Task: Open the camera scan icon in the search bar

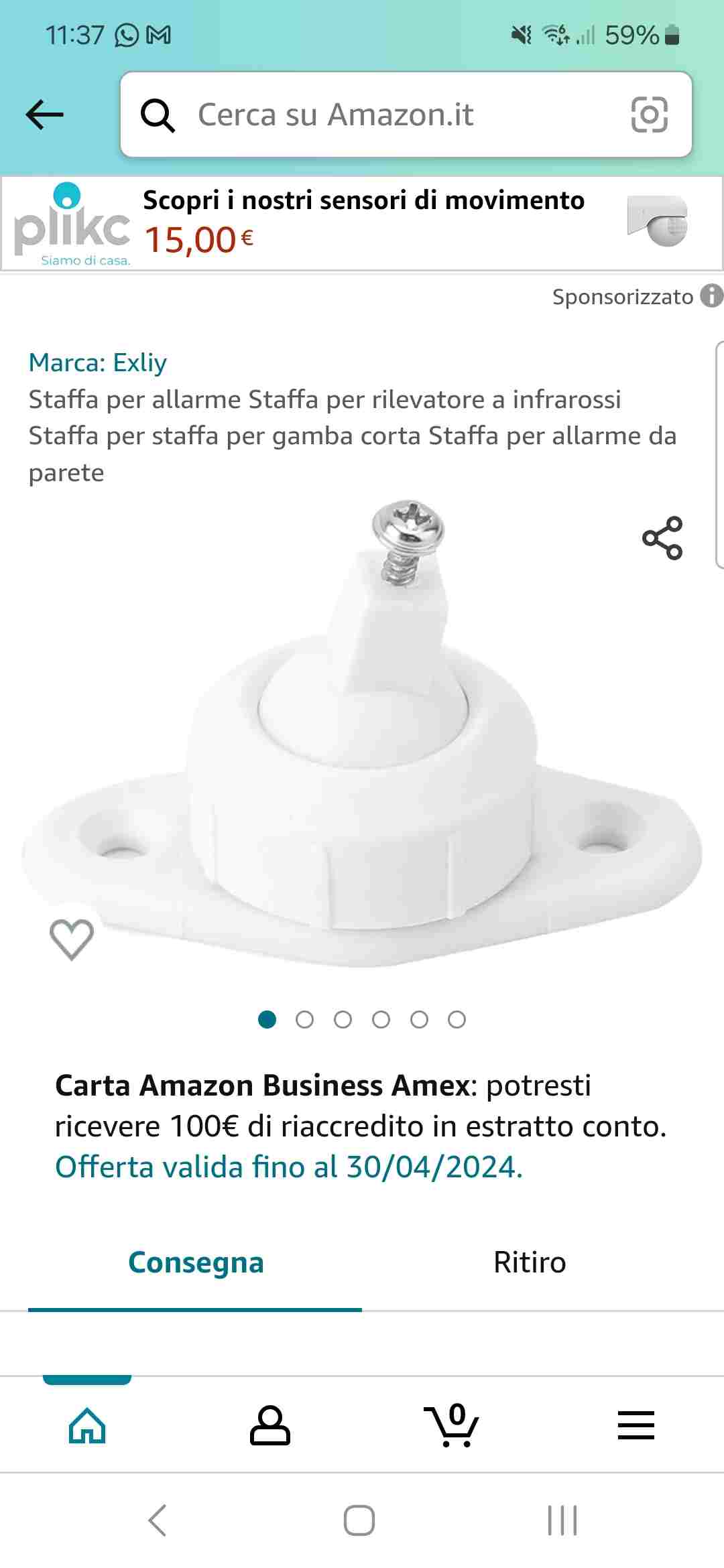Action: tap(649, 115)
